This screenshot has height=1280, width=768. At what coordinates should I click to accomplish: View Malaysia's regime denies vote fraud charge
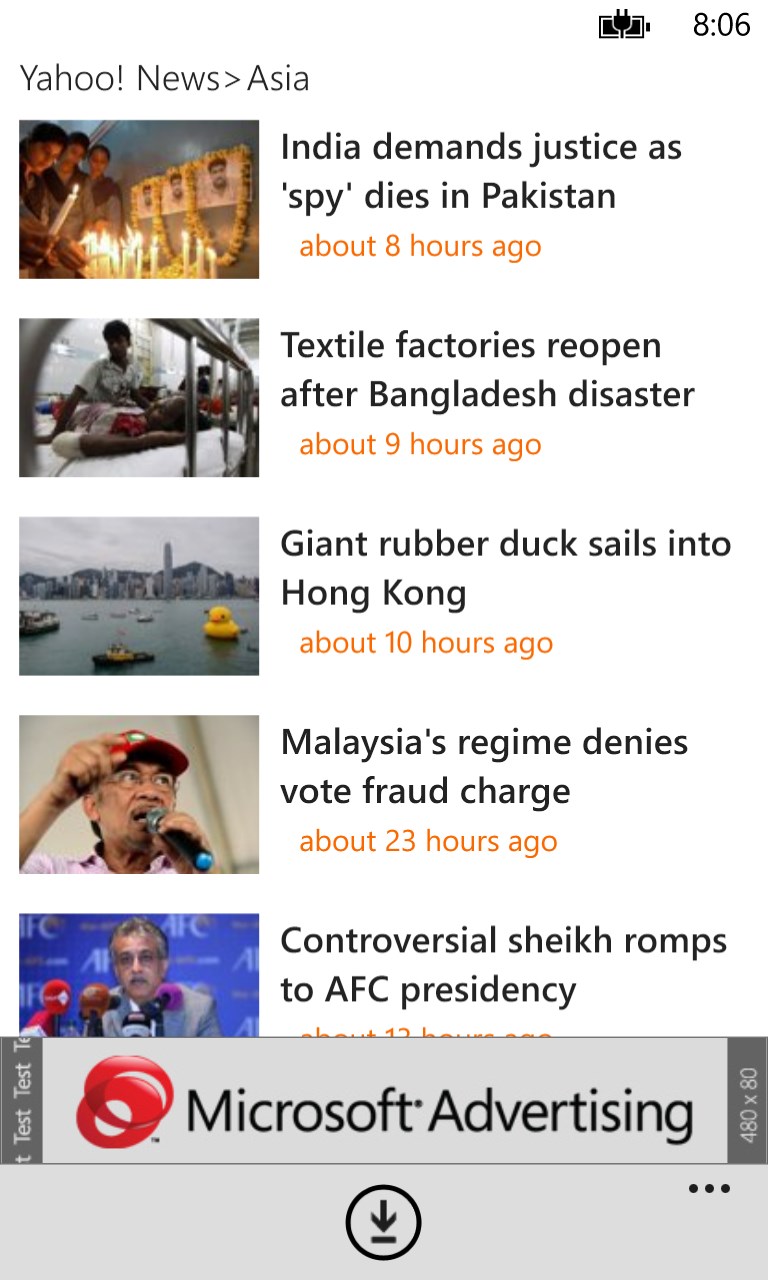click(x=484, y=767)
